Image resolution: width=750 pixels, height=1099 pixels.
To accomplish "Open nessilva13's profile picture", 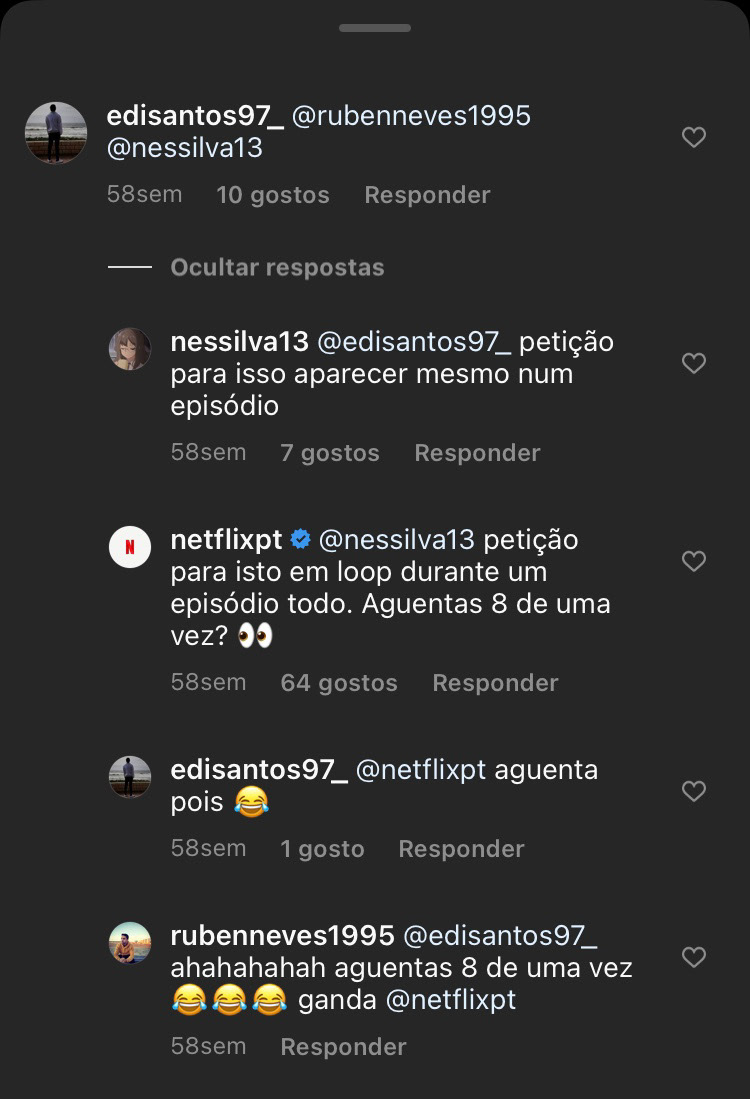I will pyautogui.click(x=130, y=349).
